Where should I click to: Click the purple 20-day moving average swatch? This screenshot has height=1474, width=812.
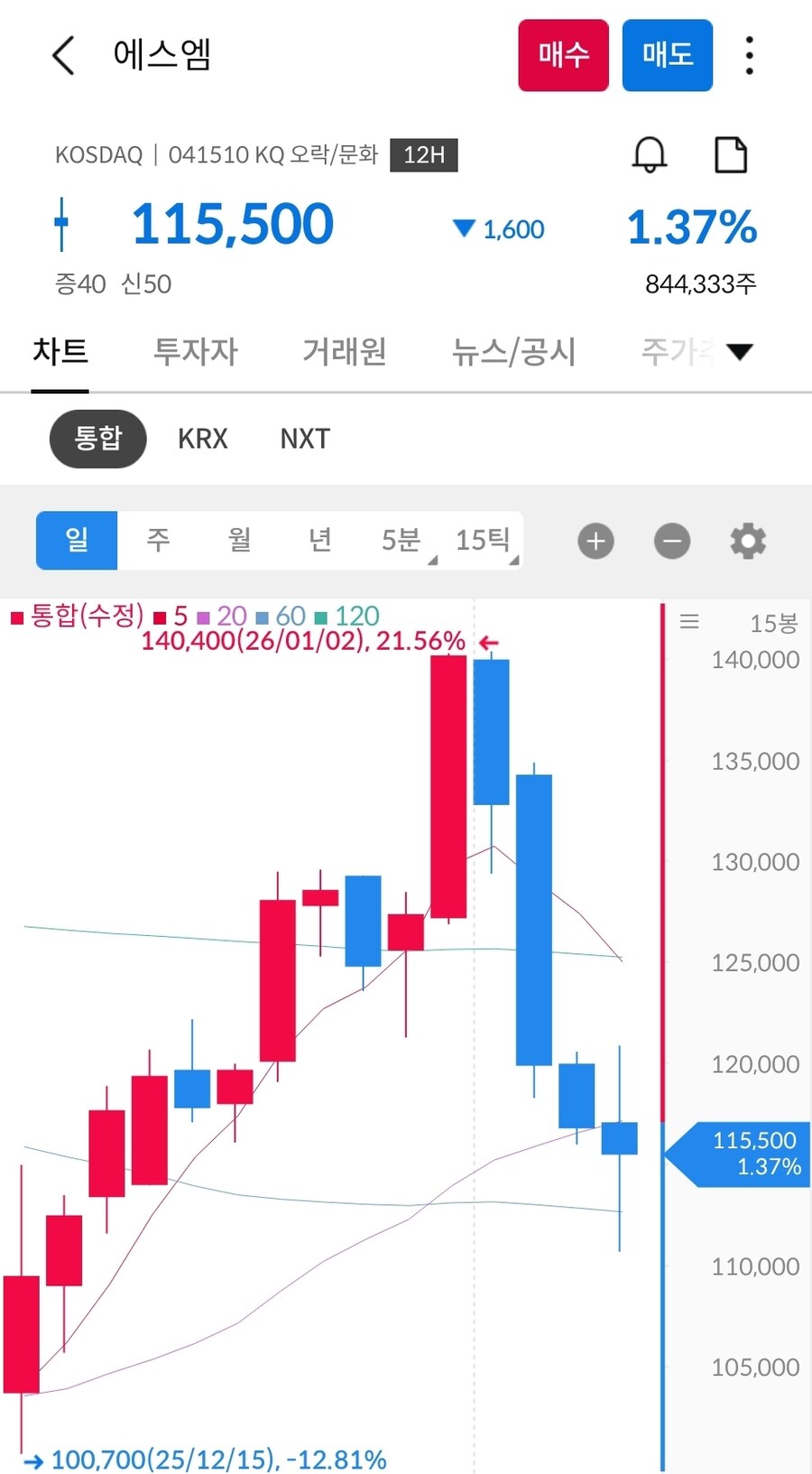206,616
